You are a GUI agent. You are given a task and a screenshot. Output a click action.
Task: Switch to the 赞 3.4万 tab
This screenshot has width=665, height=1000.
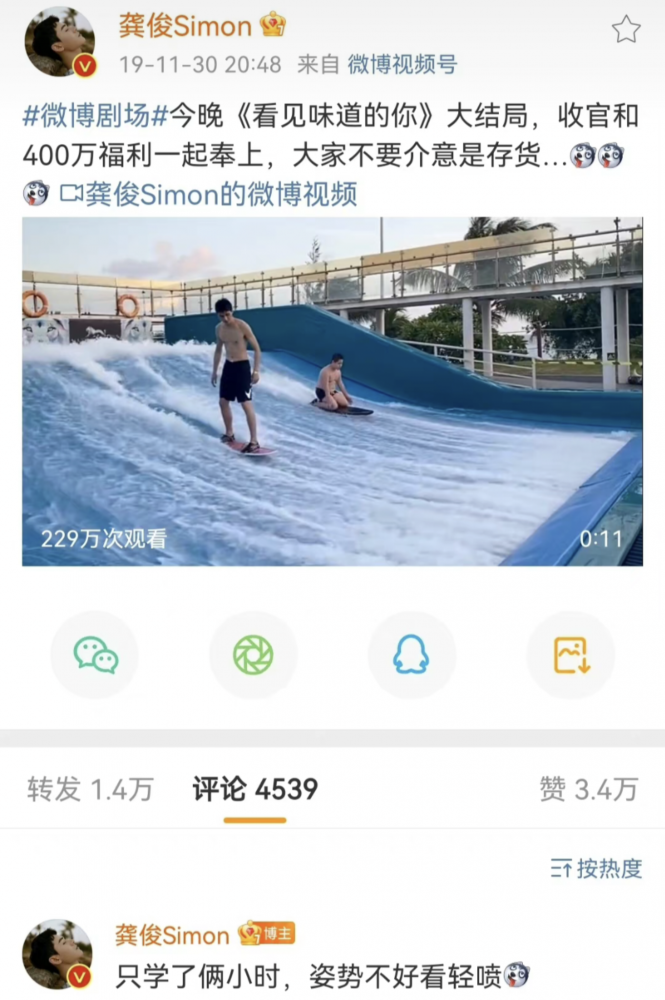pos(588,790)
